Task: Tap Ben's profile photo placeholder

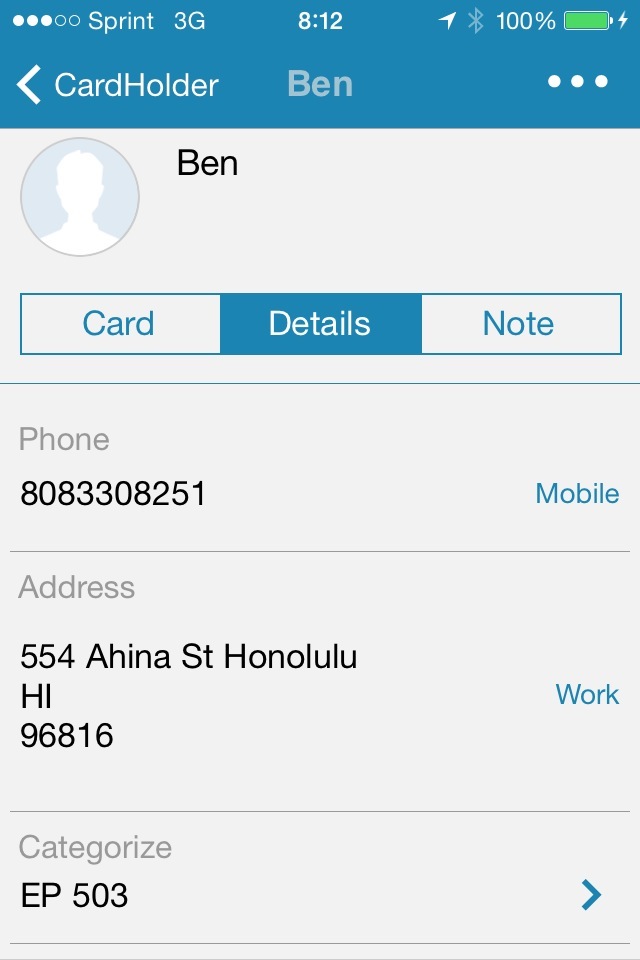Action: pyautogui.click(x=80, y=197)
